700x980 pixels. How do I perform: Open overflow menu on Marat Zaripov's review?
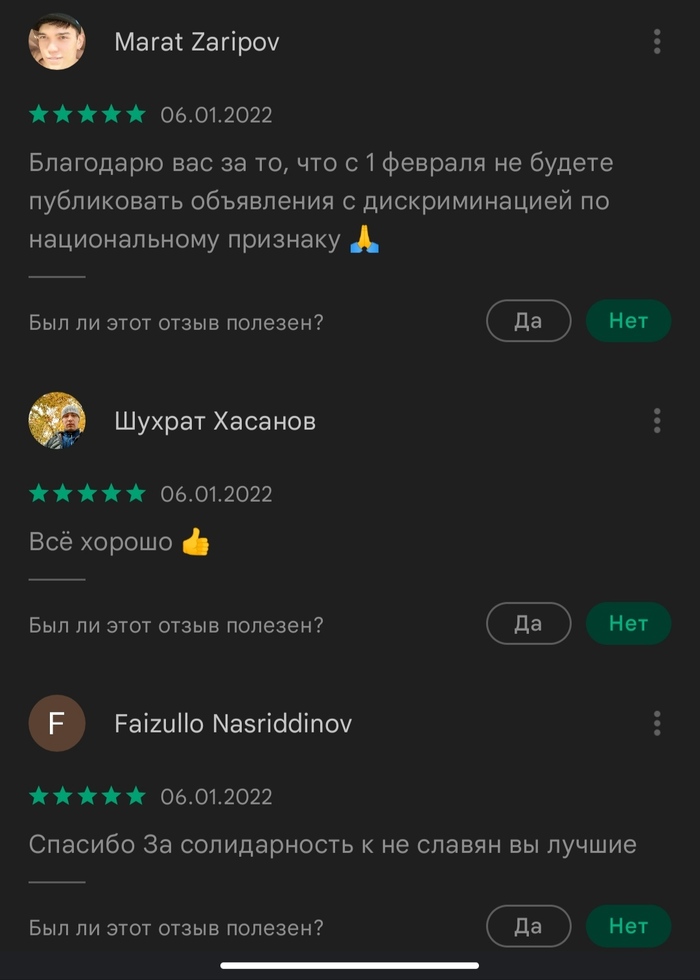657,42
